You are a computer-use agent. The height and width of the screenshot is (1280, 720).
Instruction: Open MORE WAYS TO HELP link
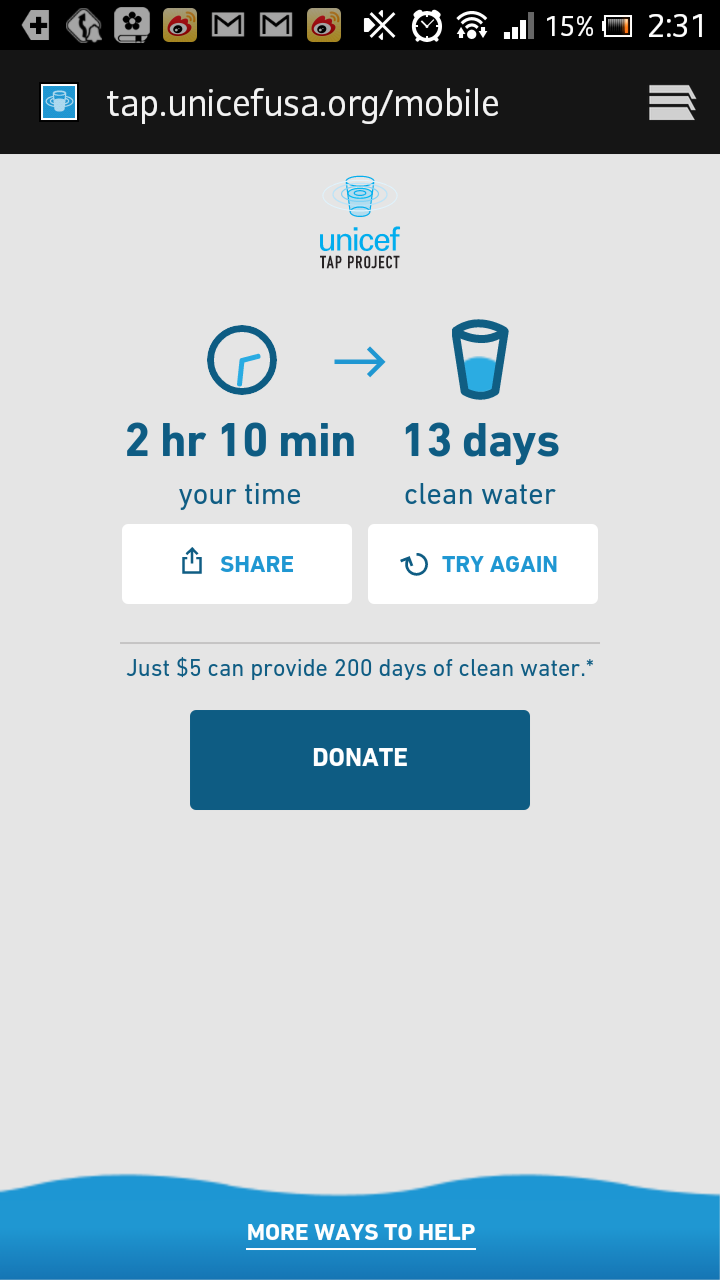[x=360, y=1232]
